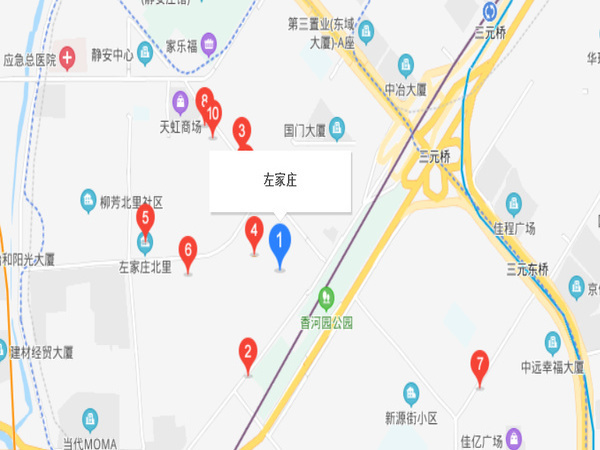Open red marker number 6

187,249
